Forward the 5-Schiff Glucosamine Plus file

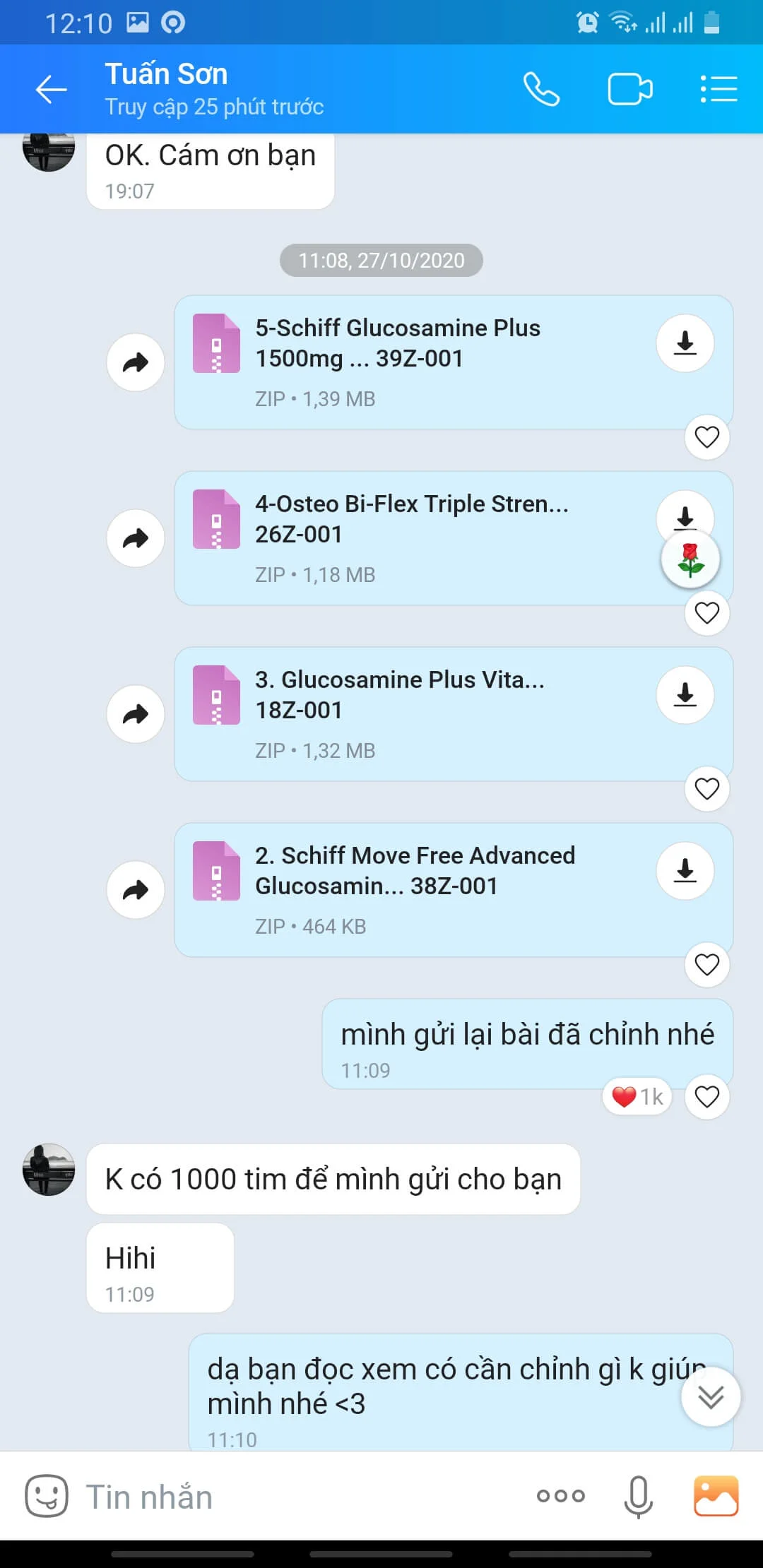click(136, 362)
